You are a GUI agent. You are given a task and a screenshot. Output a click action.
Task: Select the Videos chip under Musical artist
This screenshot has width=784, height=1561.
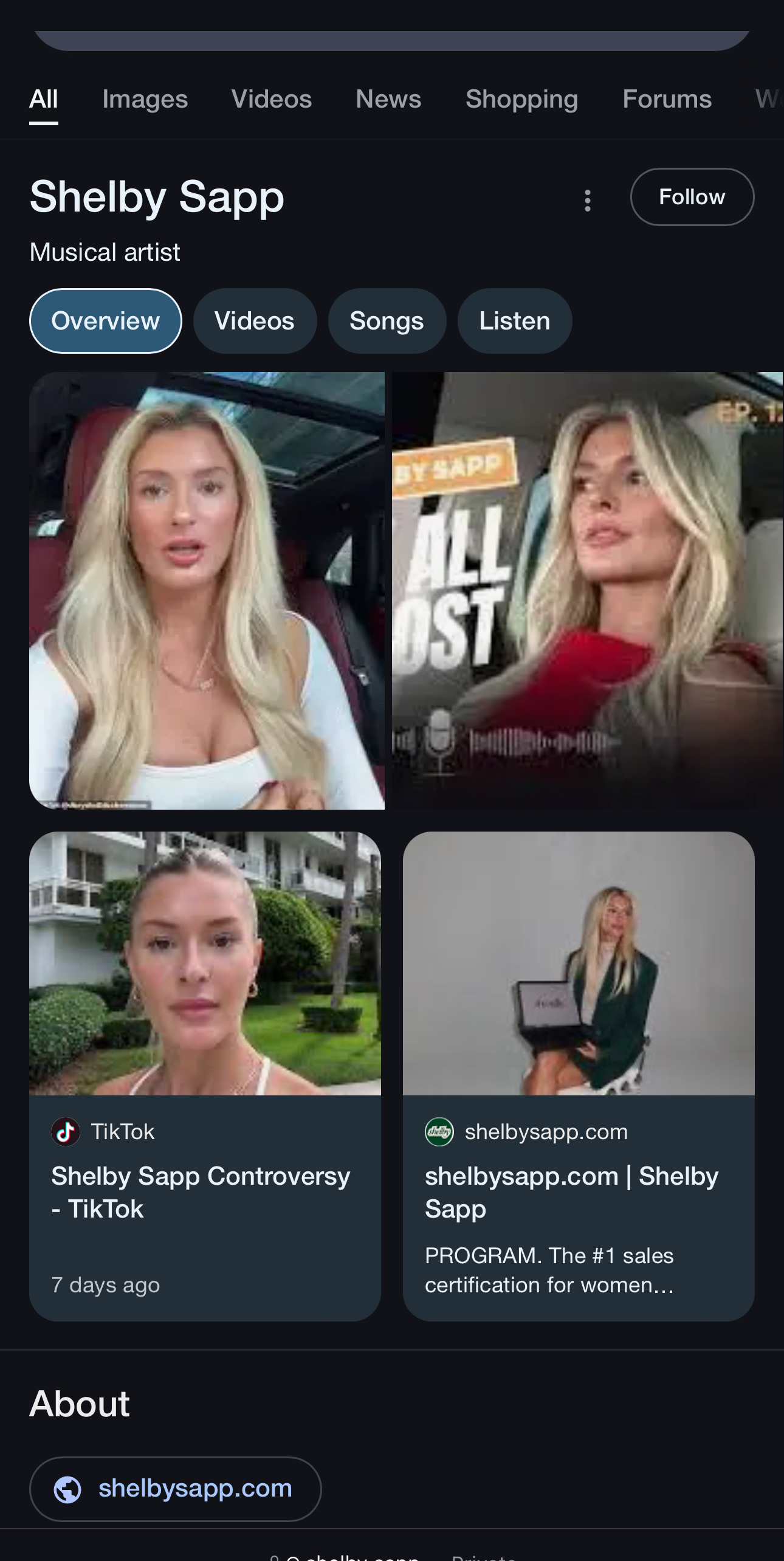click(254, 321)
